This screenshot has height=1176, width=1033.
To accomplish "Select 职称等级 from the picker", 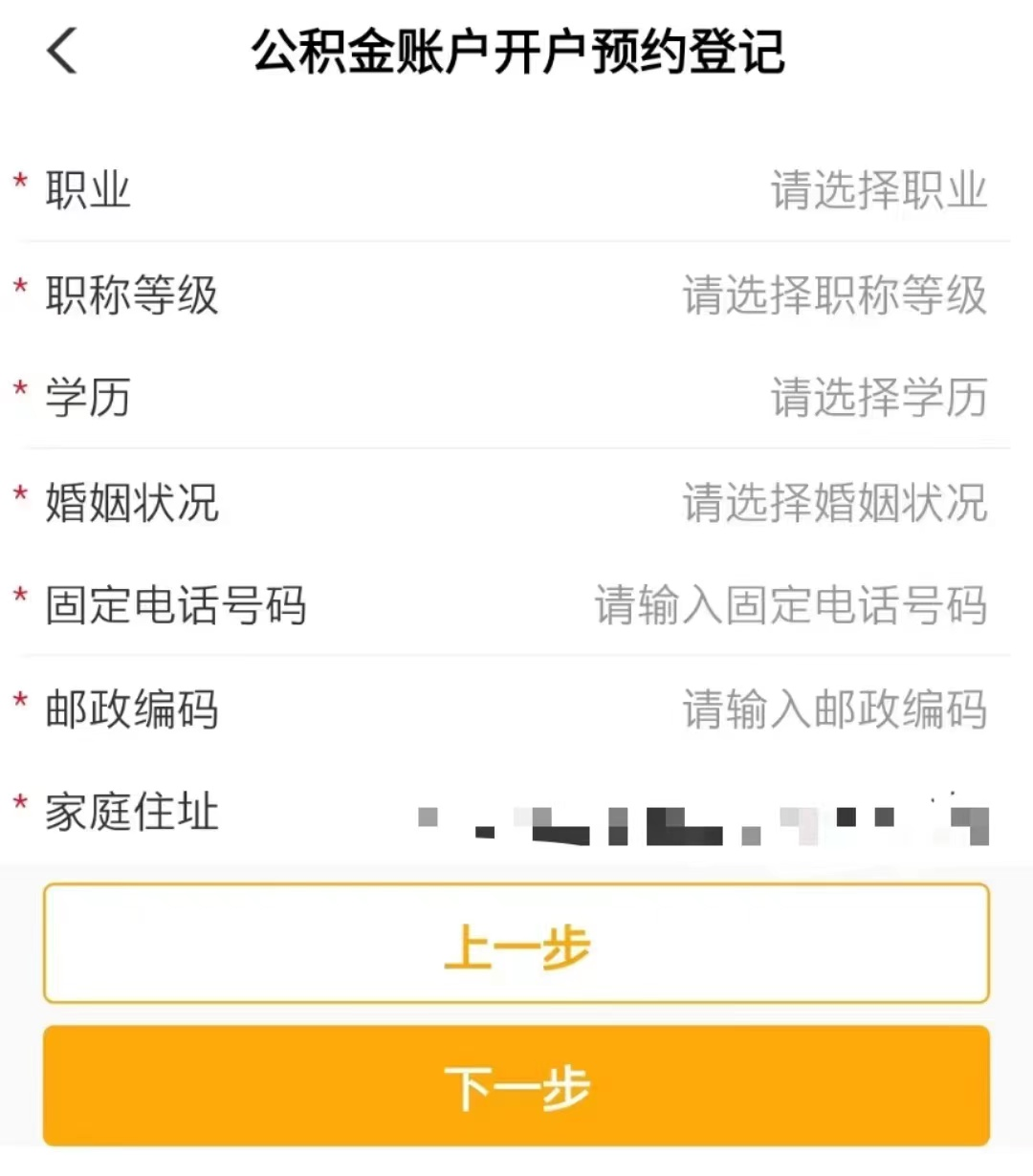I will [x=833, y=294].
